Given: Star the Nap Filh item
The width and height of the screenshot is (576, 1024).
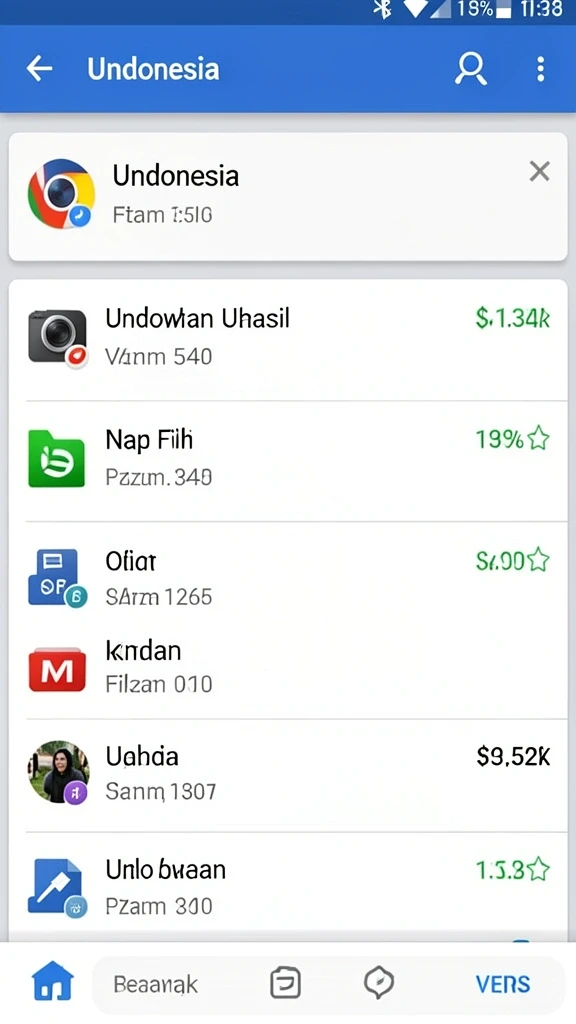Looking at the screenshot, I should [539, 439].
